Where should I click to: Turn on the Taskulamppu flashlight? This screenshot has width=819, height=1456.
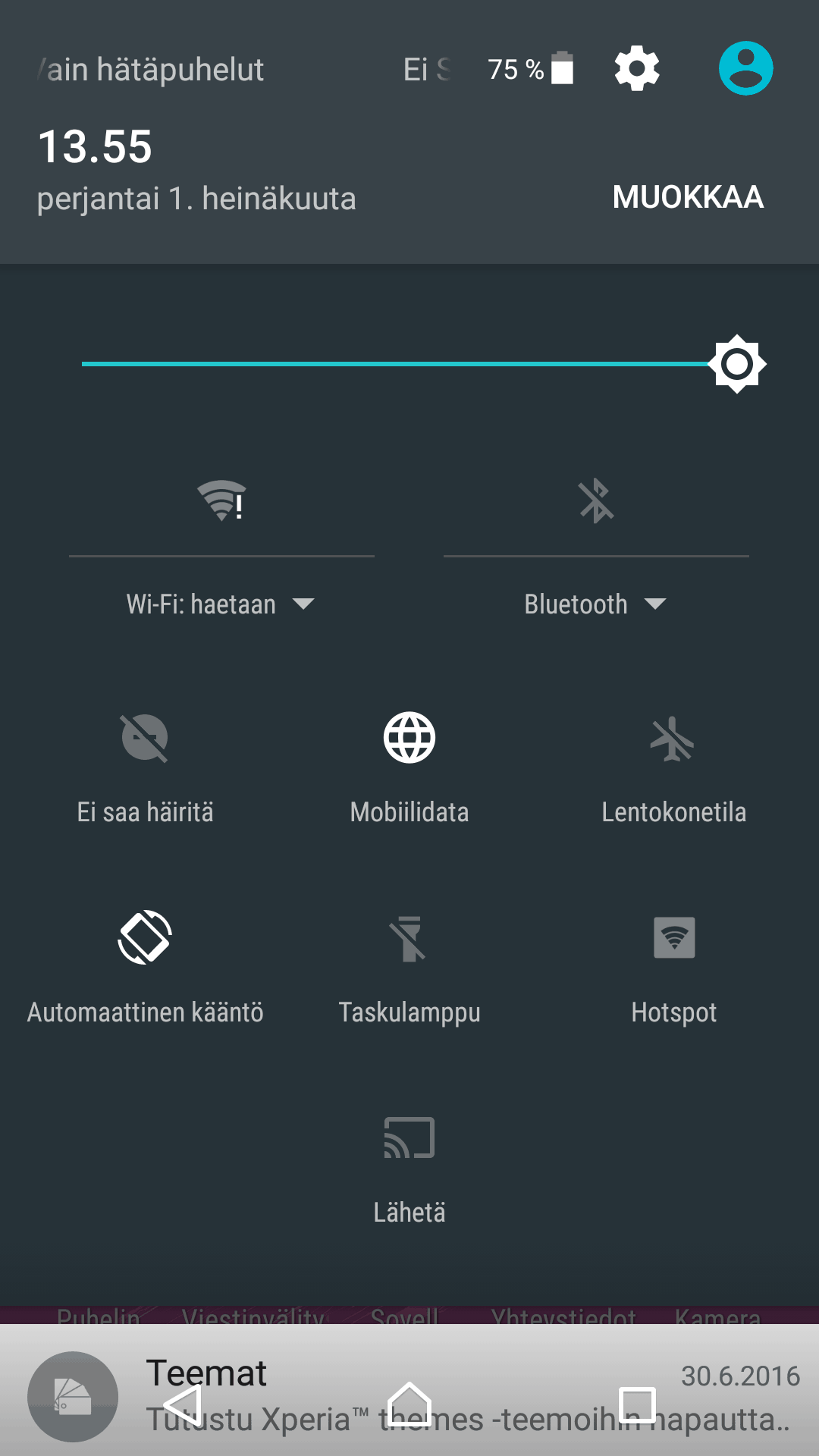tap(409, 938)
